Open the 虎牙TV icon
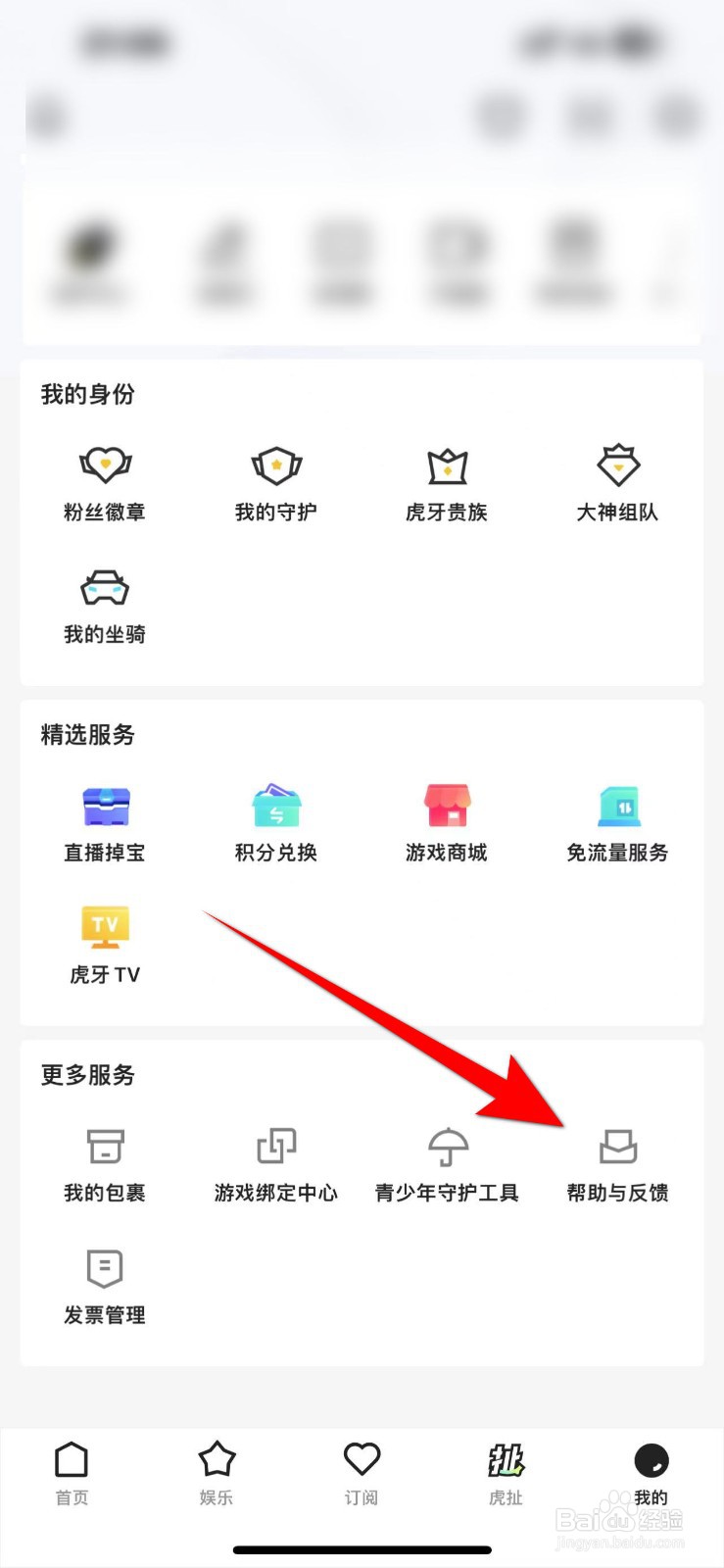The height and width of the screenshot is (1568, 724). 104,926
